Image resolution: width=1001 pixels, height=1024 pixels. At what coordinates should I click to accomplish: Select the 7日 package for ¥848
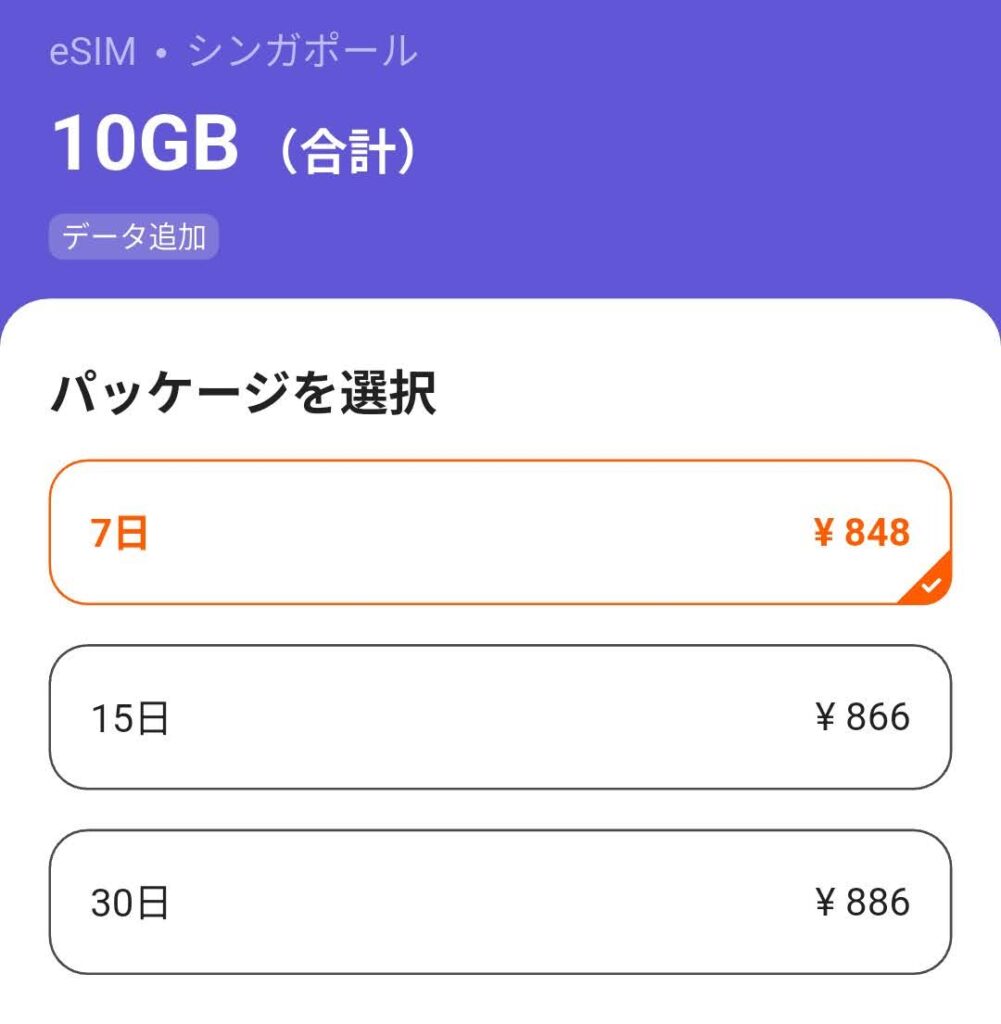tap(500, 533)
